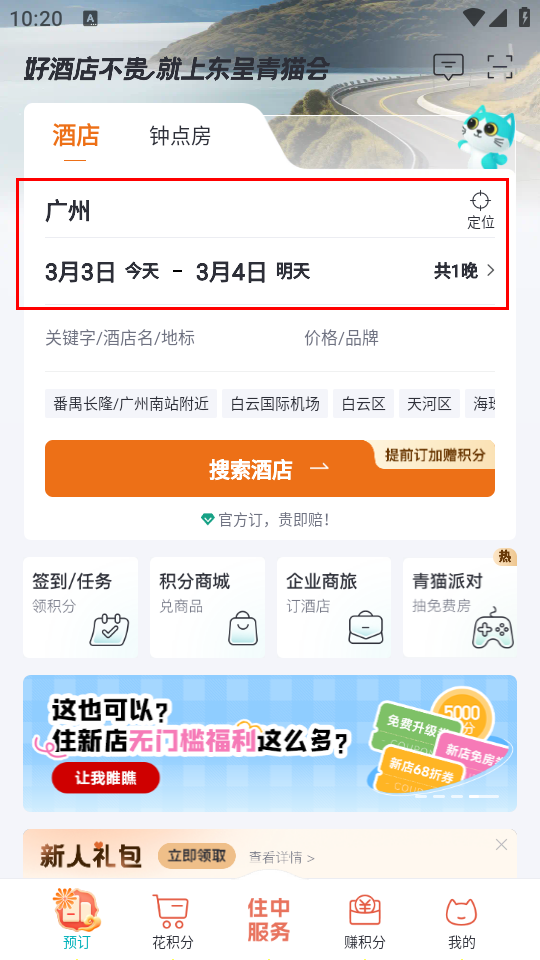540x960 pixels.
Task: Choose 番禺长隆/广州南站附近 chip
Action: coord(131,403)
